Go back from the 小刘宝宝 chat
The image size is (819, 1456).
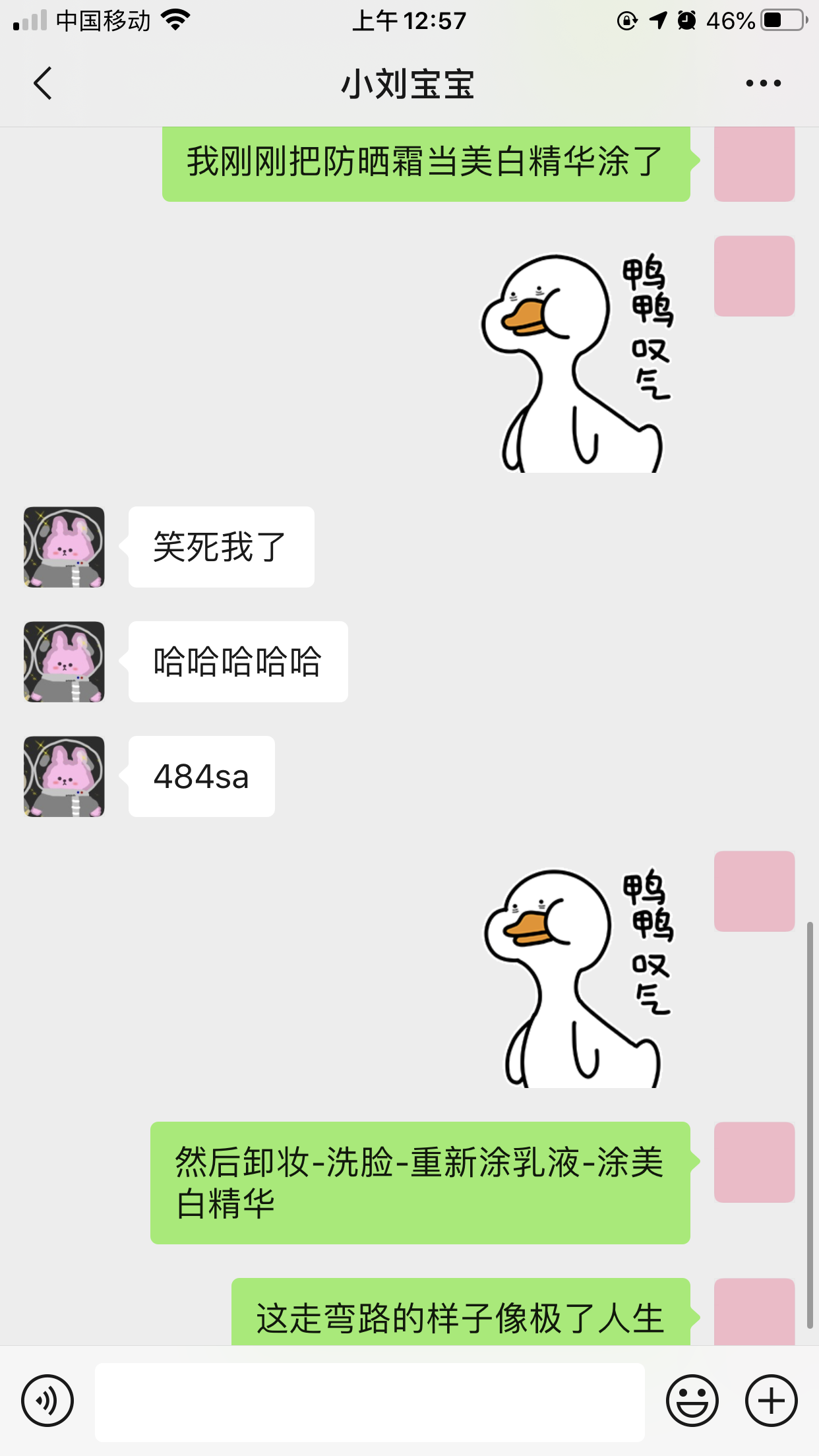(x=43, y=84)
